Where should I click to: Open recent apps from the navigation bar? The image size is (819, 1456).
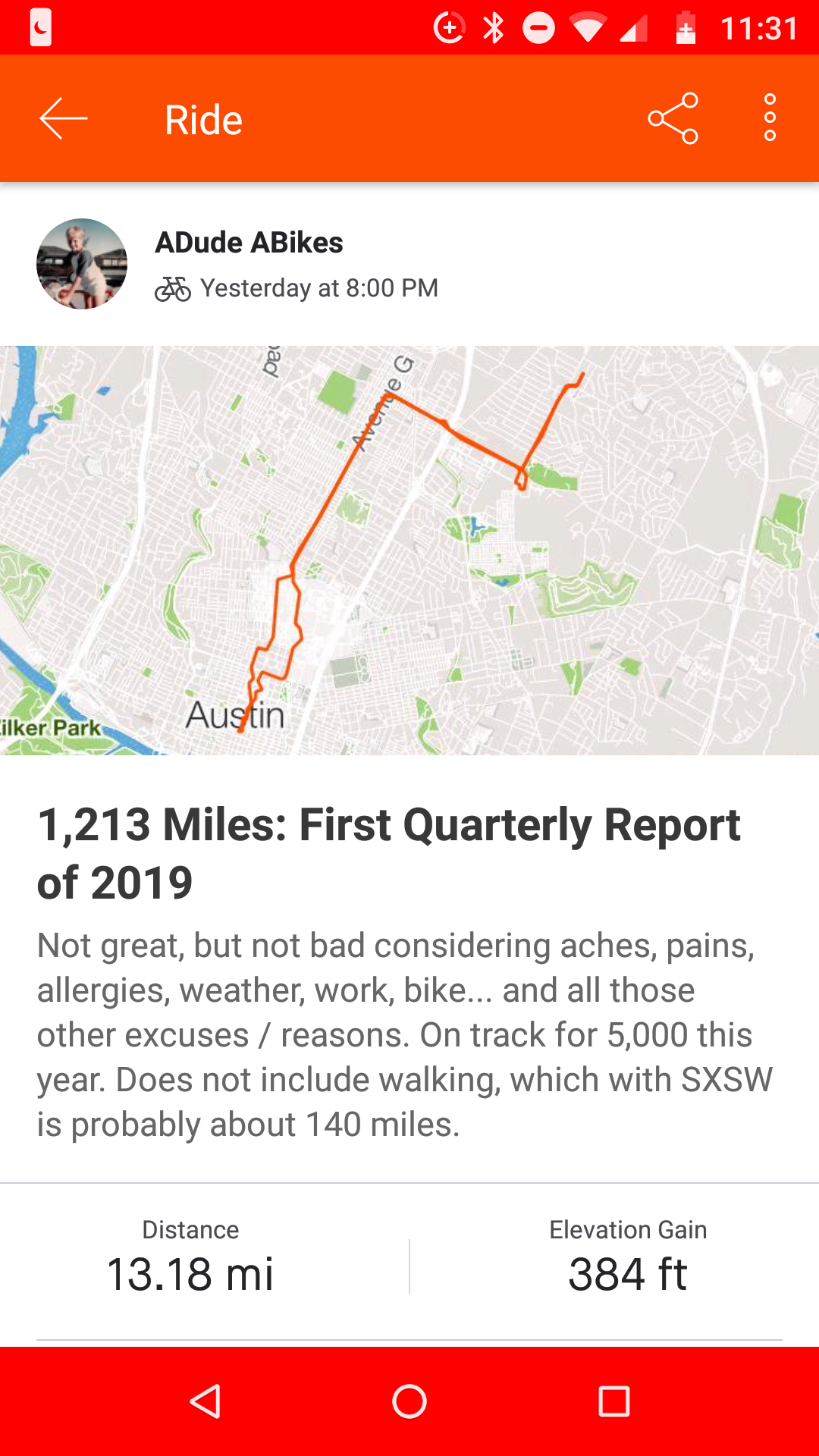click(613, 1401)
